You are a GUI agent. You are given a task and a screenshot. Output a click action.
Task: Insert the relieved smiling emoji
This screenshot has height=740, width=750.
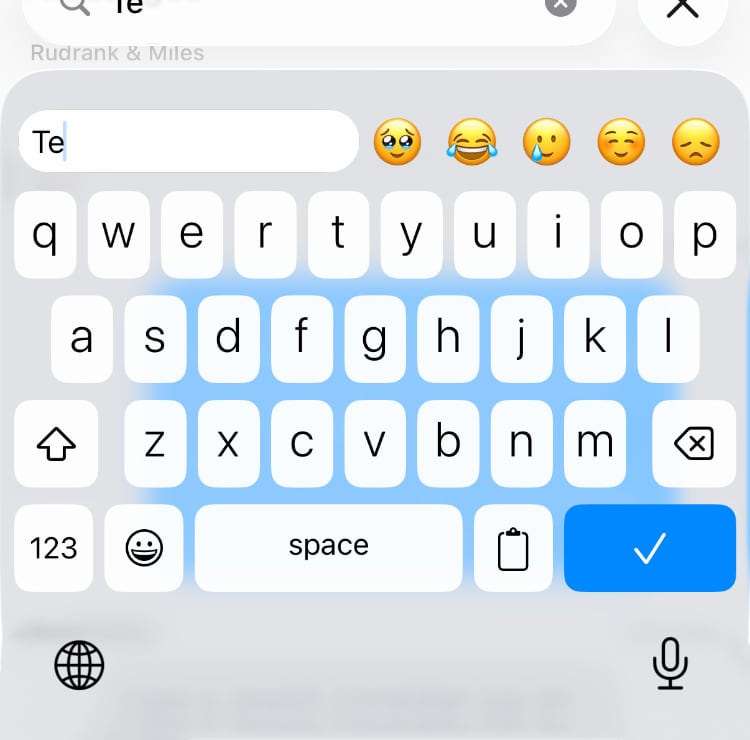621,142
